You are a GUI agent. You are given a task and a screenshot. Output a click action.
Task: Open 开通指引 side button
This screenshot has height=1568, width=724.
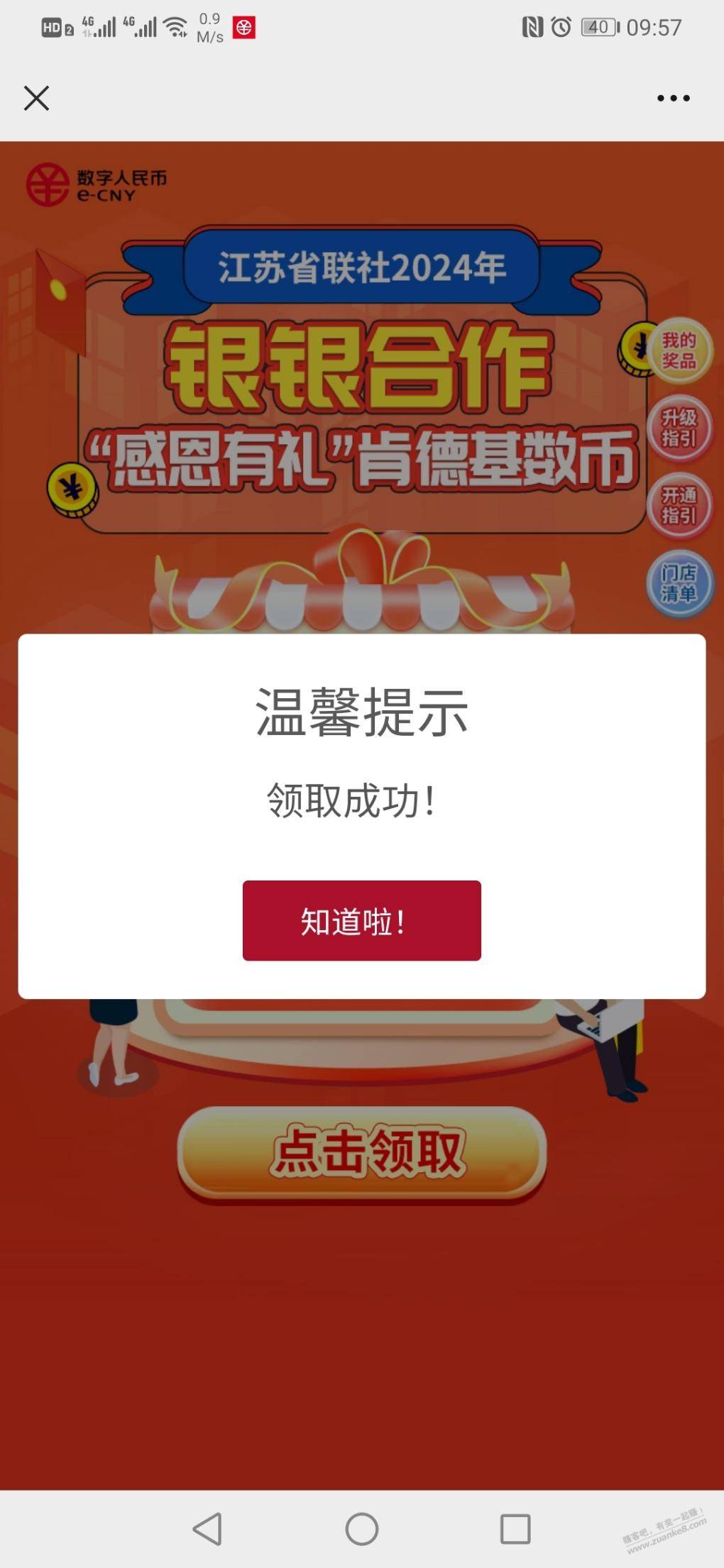point(679,505)
